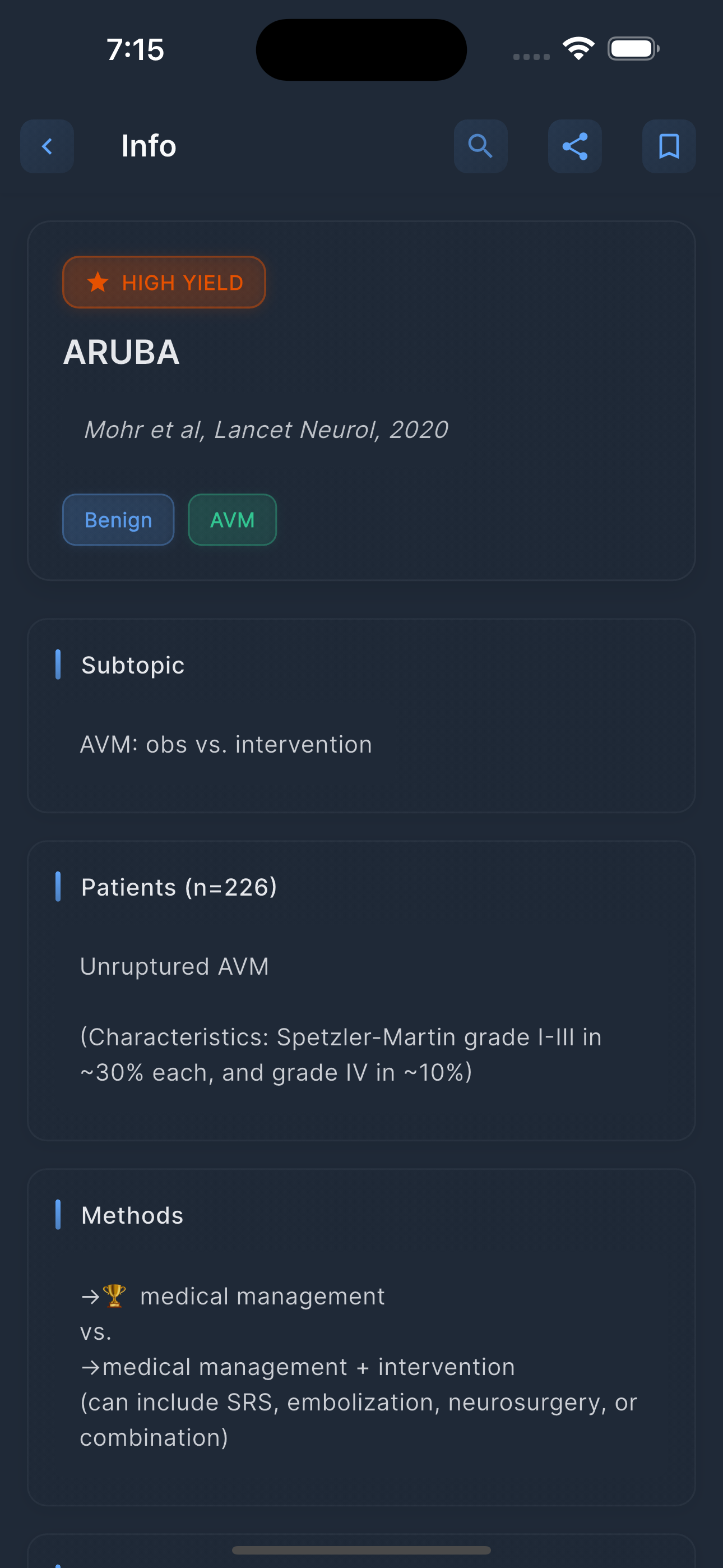Viewport: 723px width, 1568px height.
Task: Open the search icon in the top bar
Action: click(x=480, y=146)
